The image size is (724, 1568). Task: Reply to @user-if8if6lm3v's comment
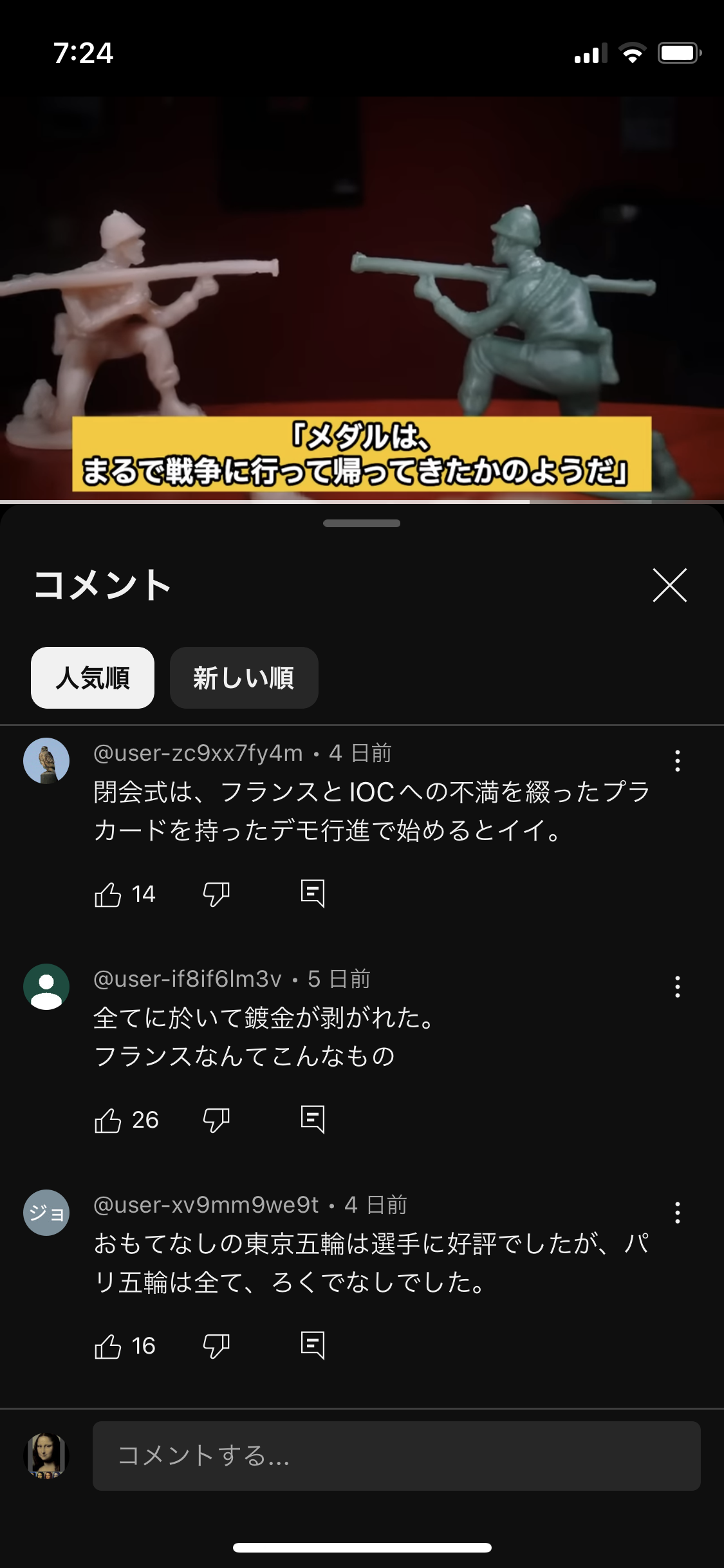[x=313, y=1119]
